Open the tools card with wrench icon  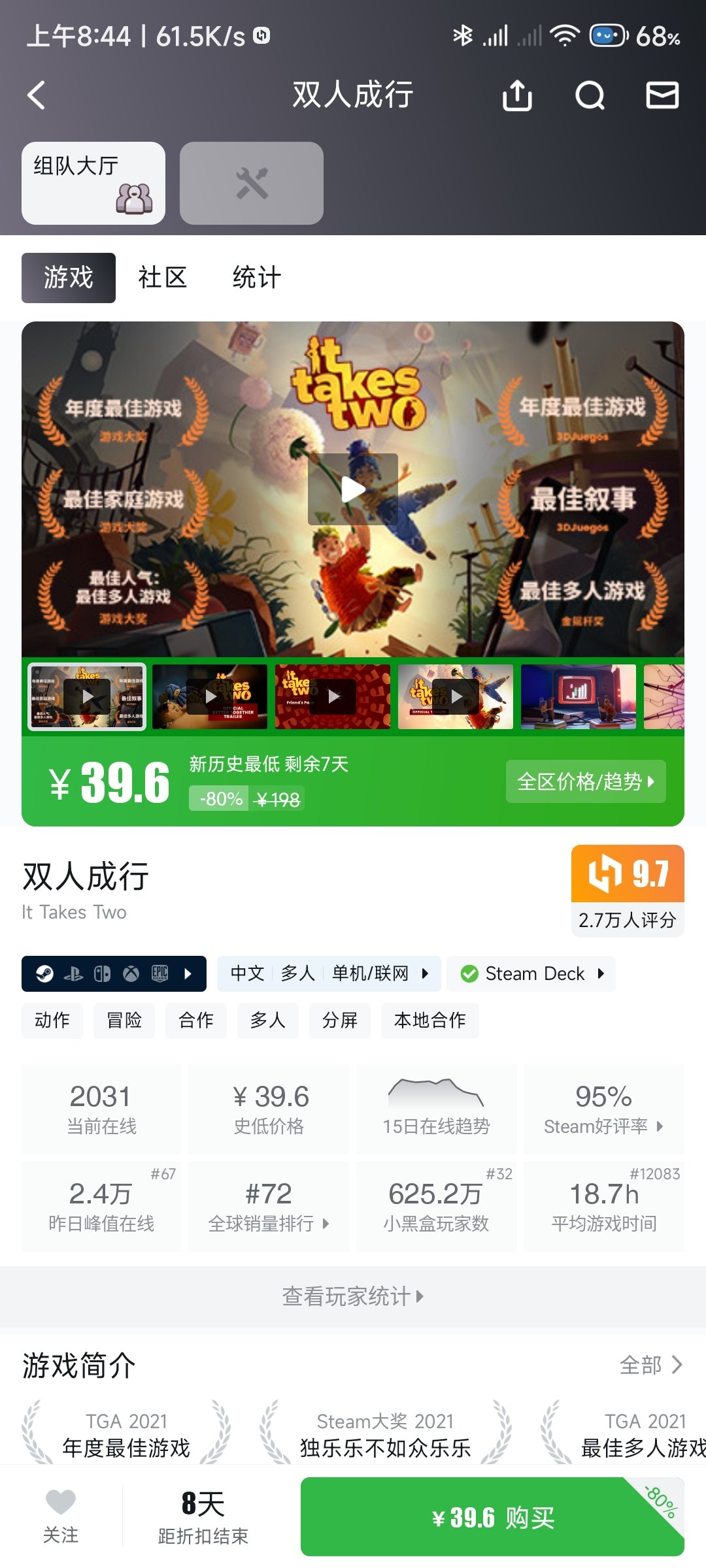pos(252,183)
